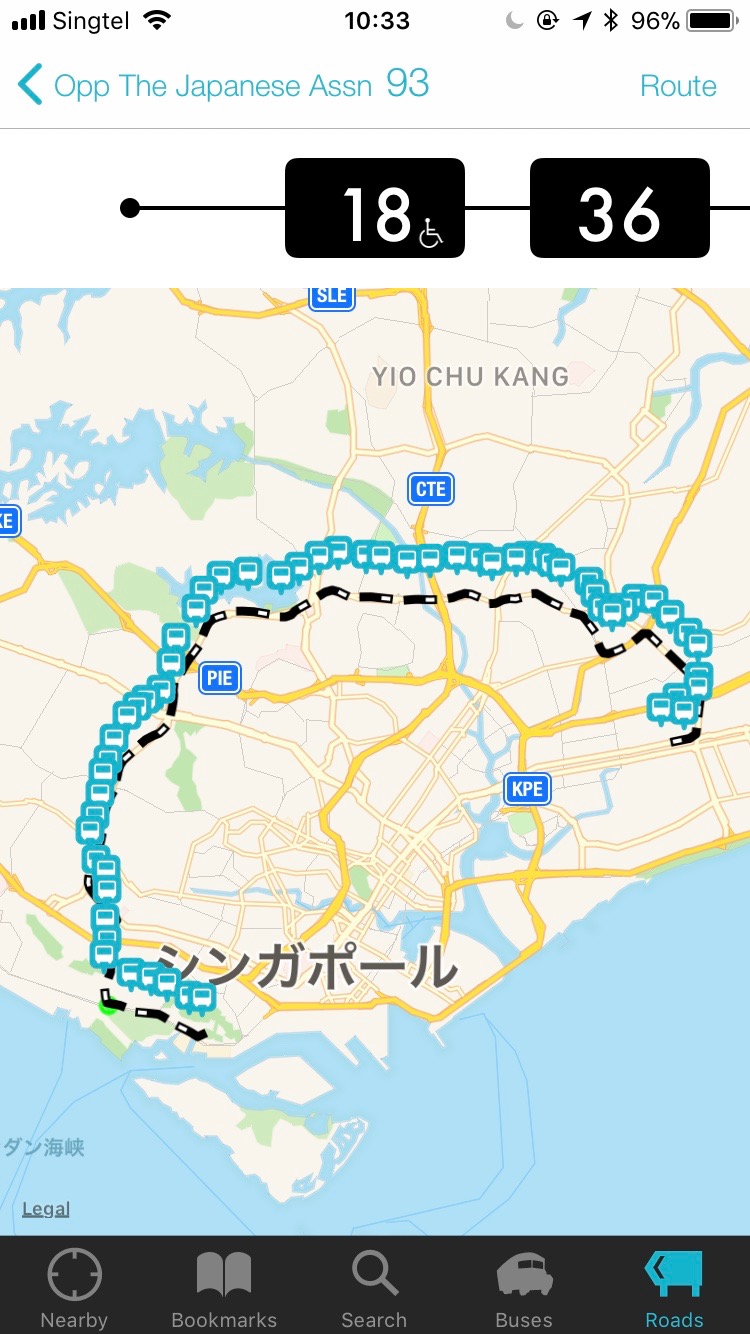Image resolution: width=750 pixels, height=1334 pixels.
Task: Switch to the Roads tab
Action: (674, 1287)
